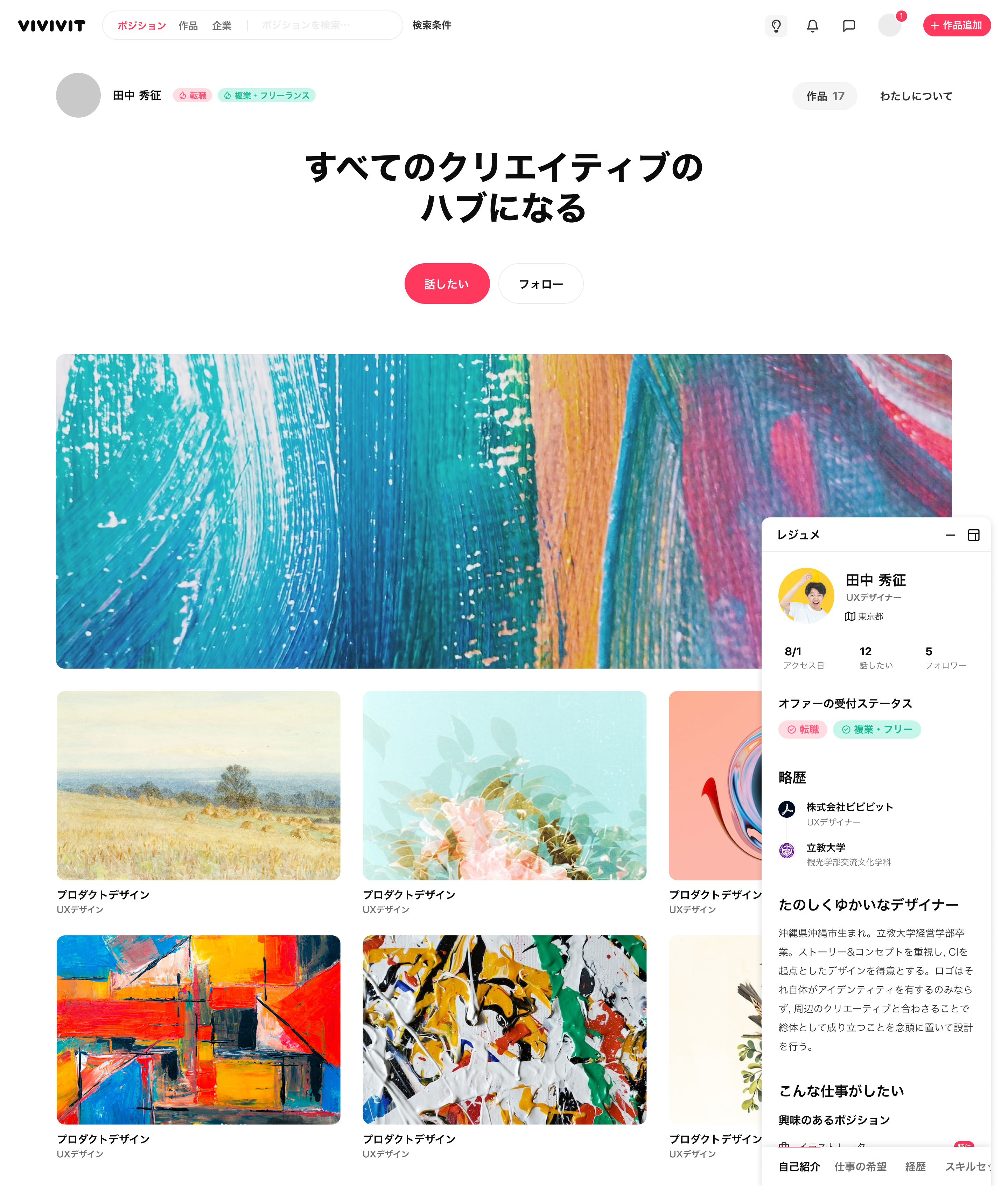The image size is (1008, 1186).
Task: Open the notifications bell
Action: [812, 26]
